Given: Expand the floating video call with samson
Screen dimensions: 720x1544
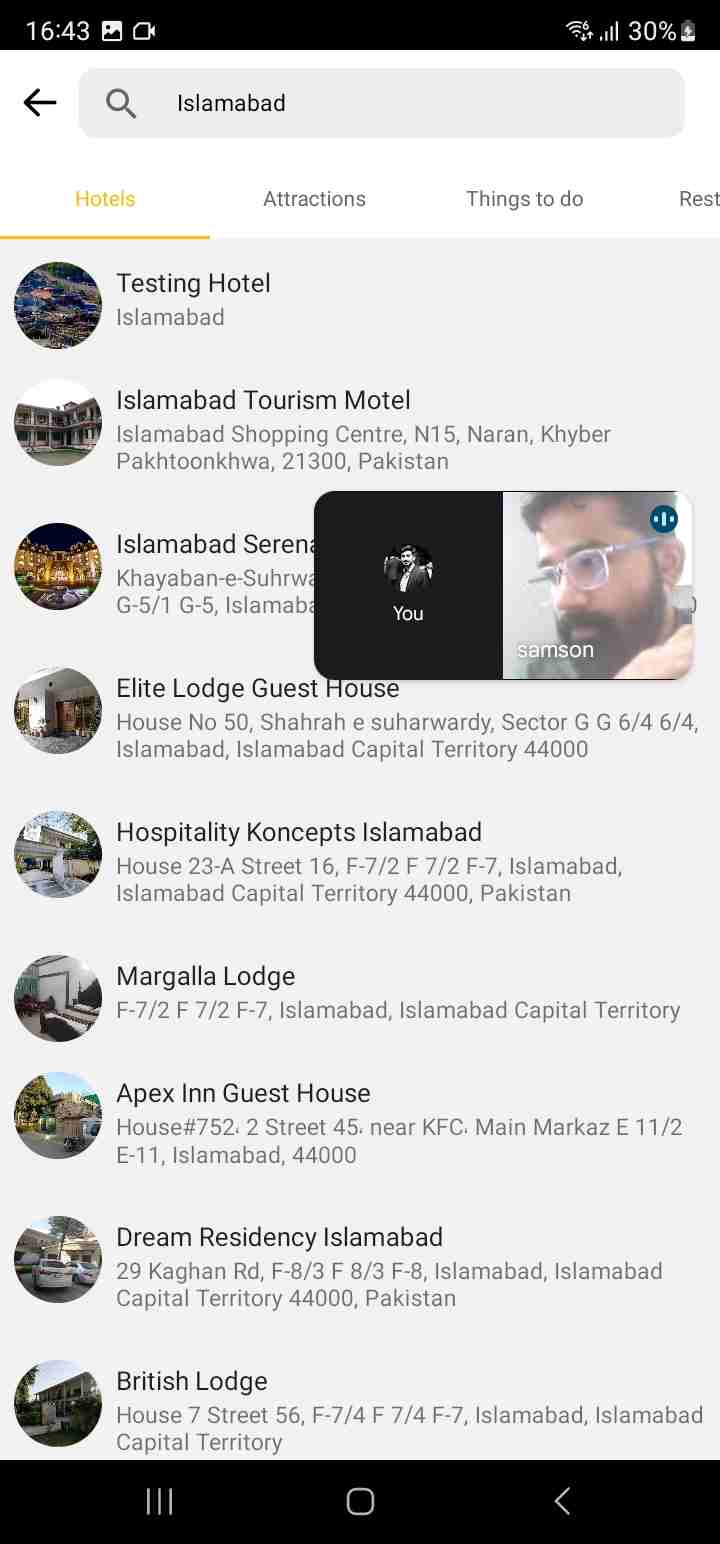Looking at the screenshot, I should click(x=504, y=585).
